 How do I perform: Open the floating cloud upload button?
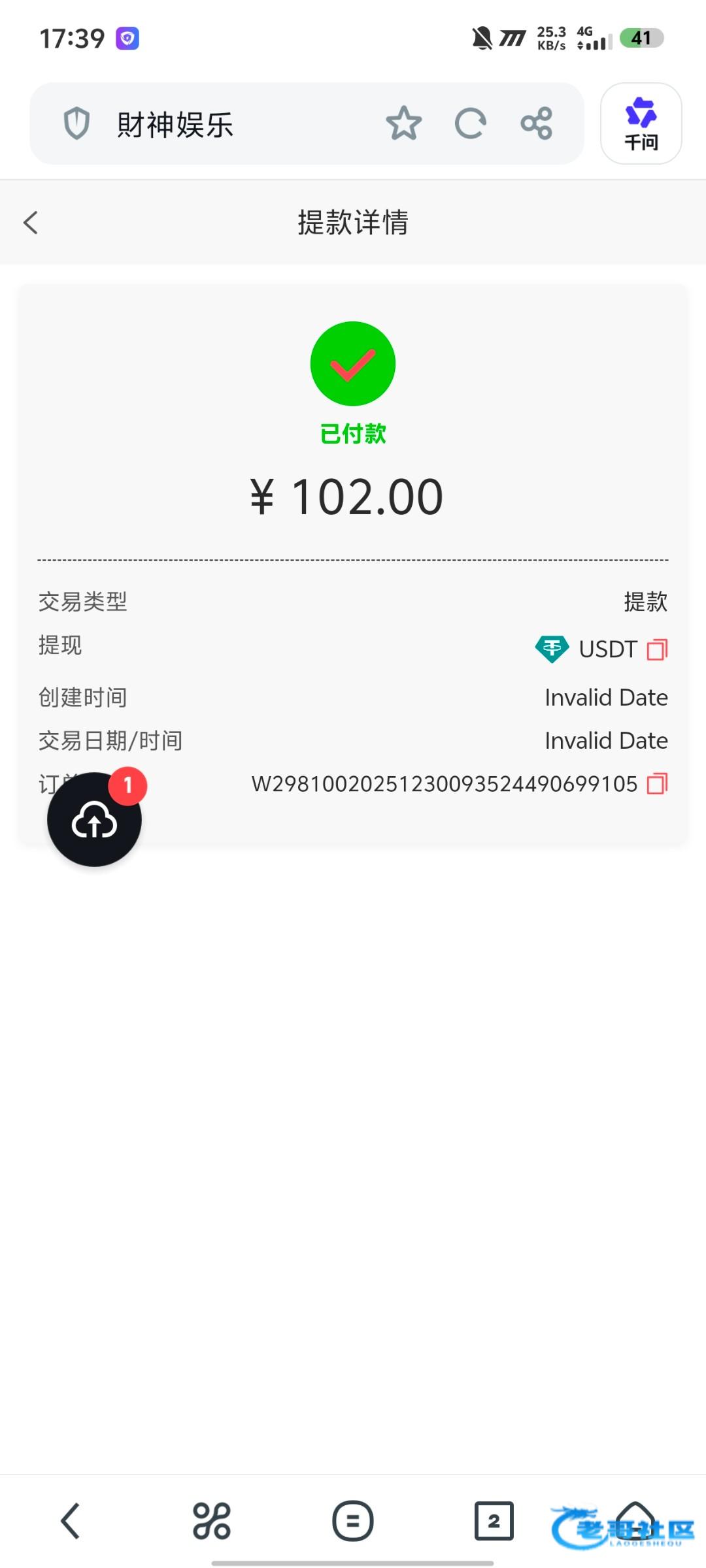(x=95, y=820)
